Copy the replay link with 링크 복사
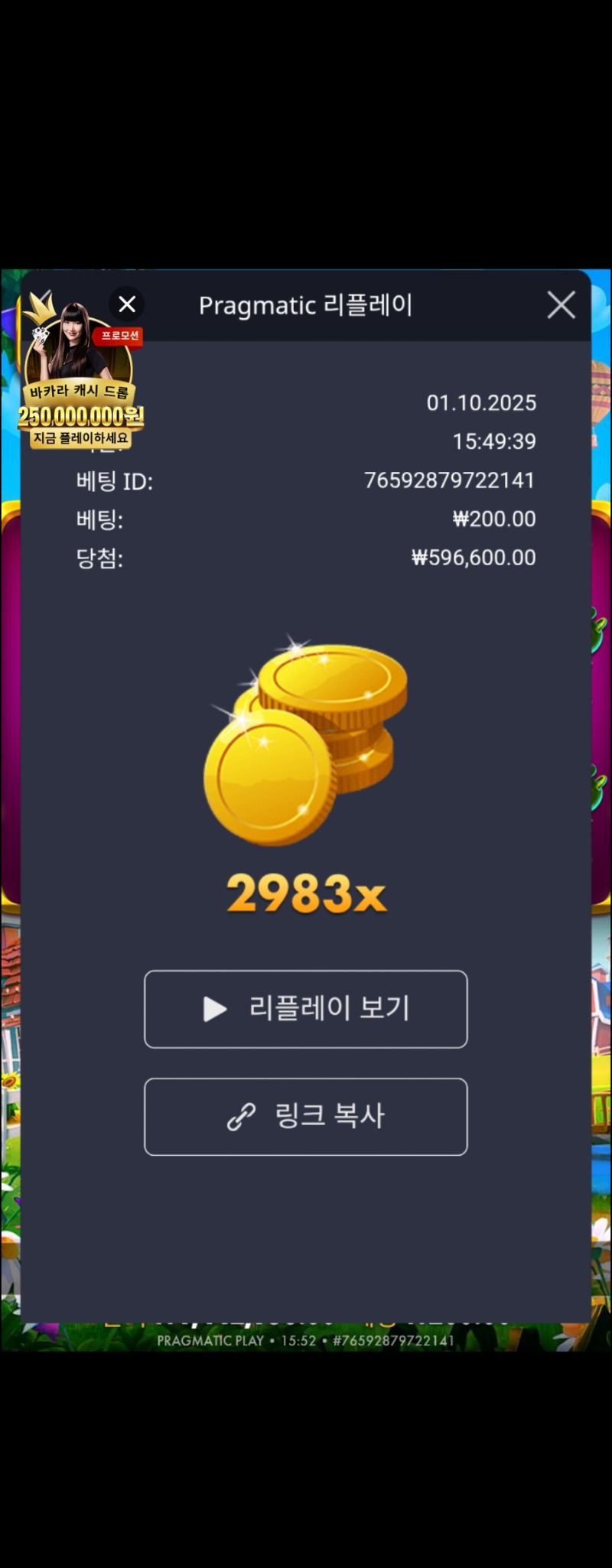612x1568 pixels. tap(305, 1117)
